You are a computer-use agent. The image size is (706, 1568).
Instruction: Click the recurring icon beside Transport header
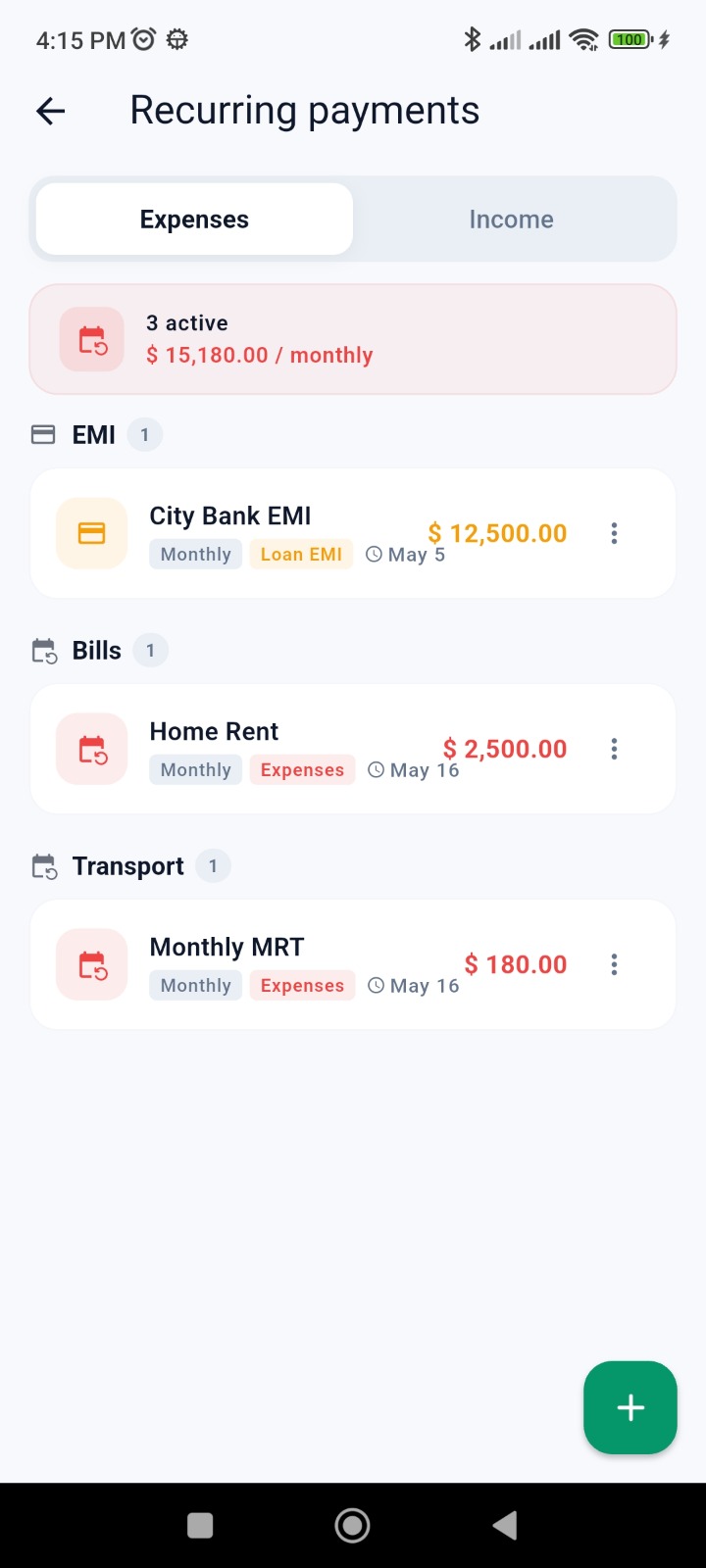click(43, 865)
